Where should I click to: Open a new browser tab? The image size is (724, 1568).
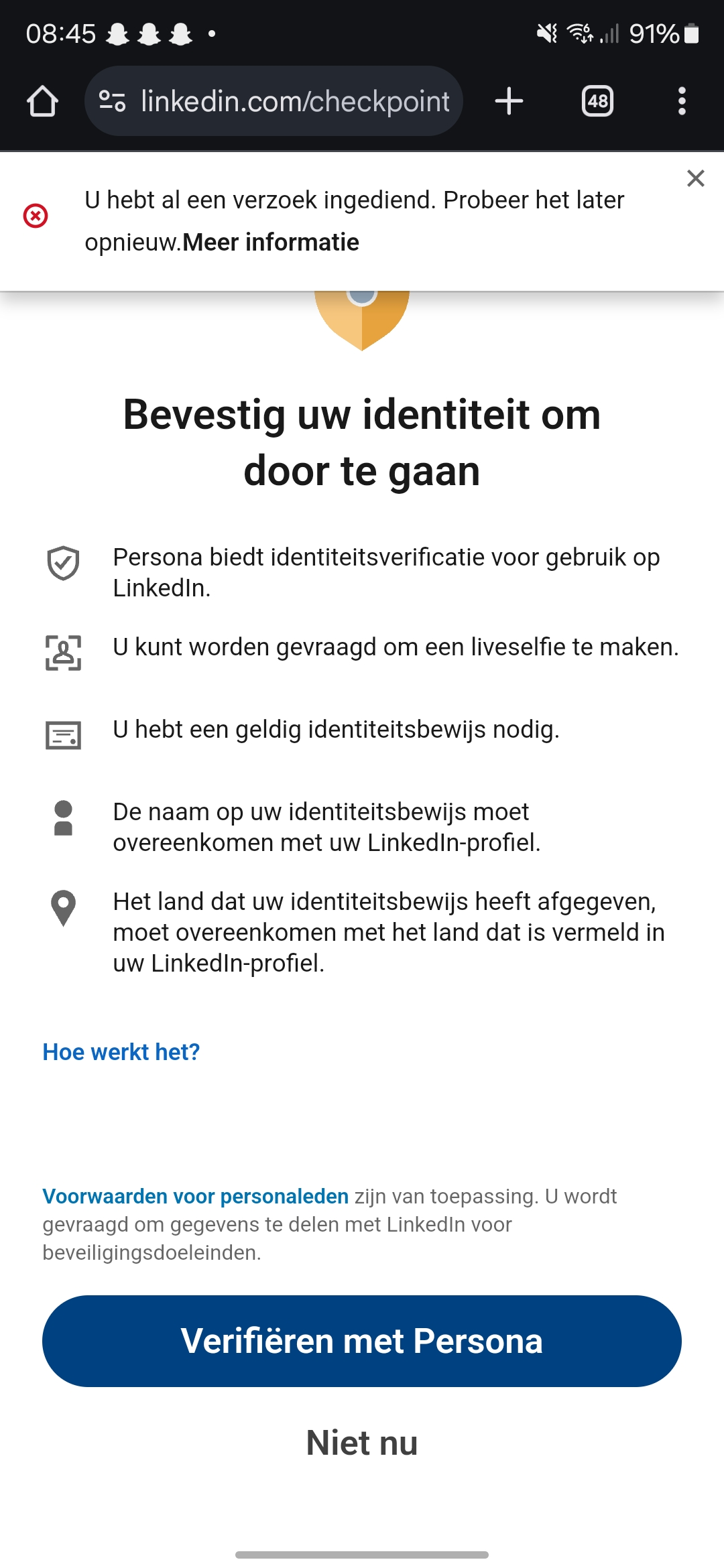509,101
